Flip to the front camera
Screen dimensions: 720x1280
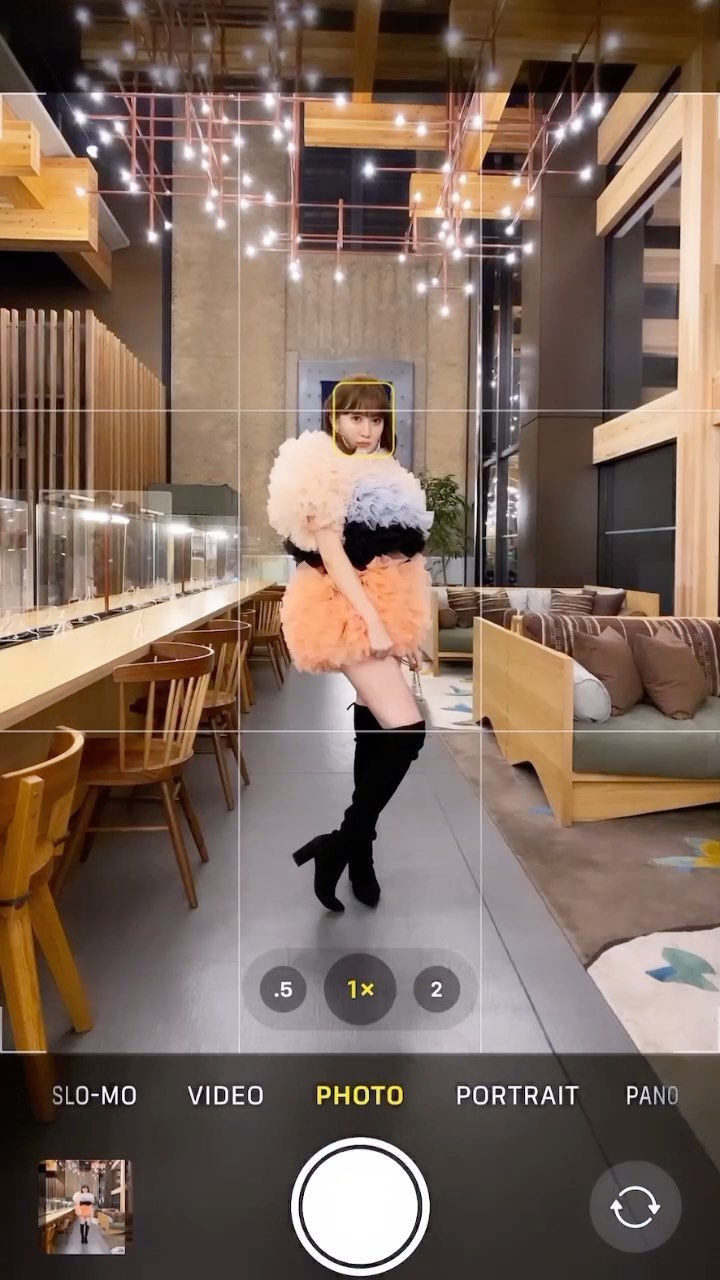click(635, 1207)
